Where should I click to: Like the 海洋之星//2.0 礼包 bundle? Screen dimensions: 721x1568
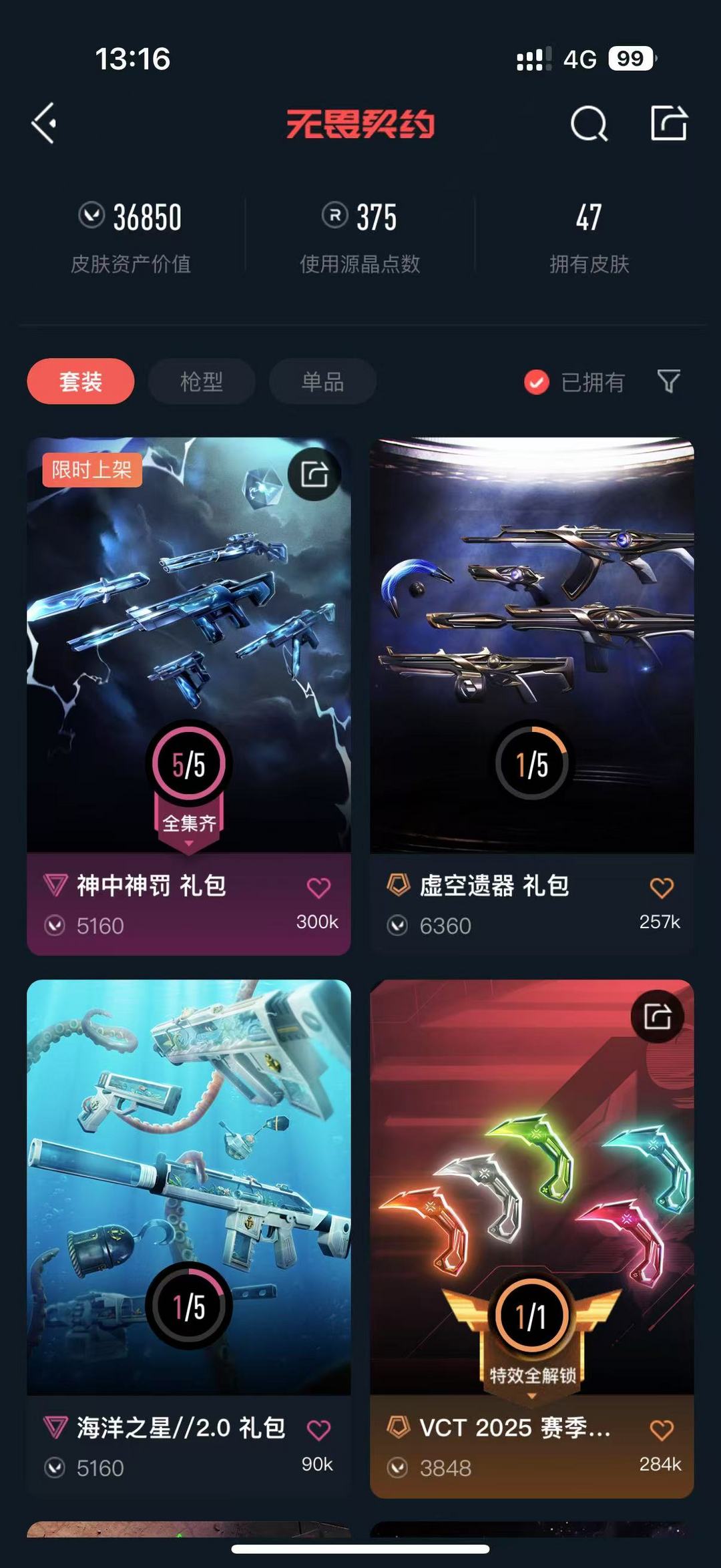click(x=318, y=1430)
